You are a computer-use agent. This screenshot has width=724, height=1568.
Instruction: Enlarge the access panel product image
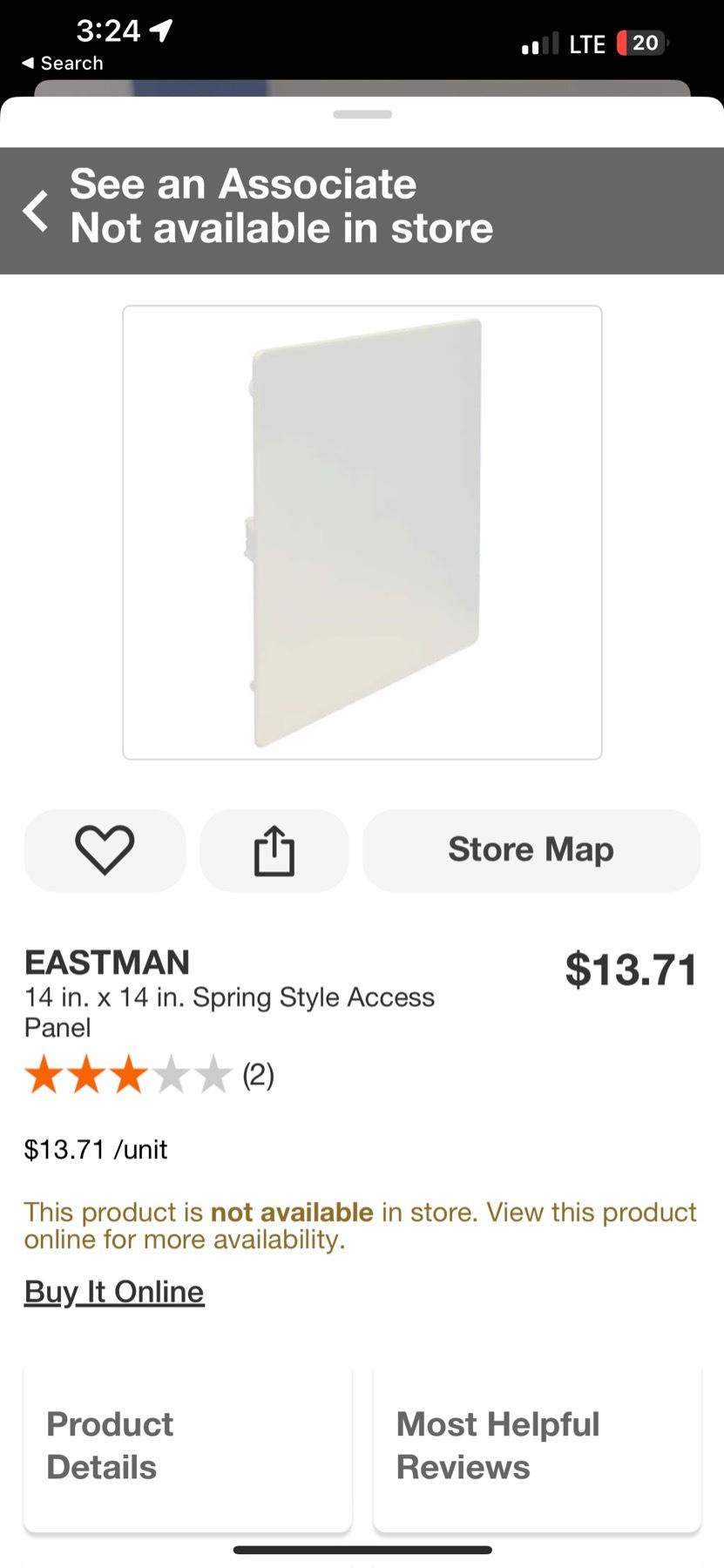362,532
